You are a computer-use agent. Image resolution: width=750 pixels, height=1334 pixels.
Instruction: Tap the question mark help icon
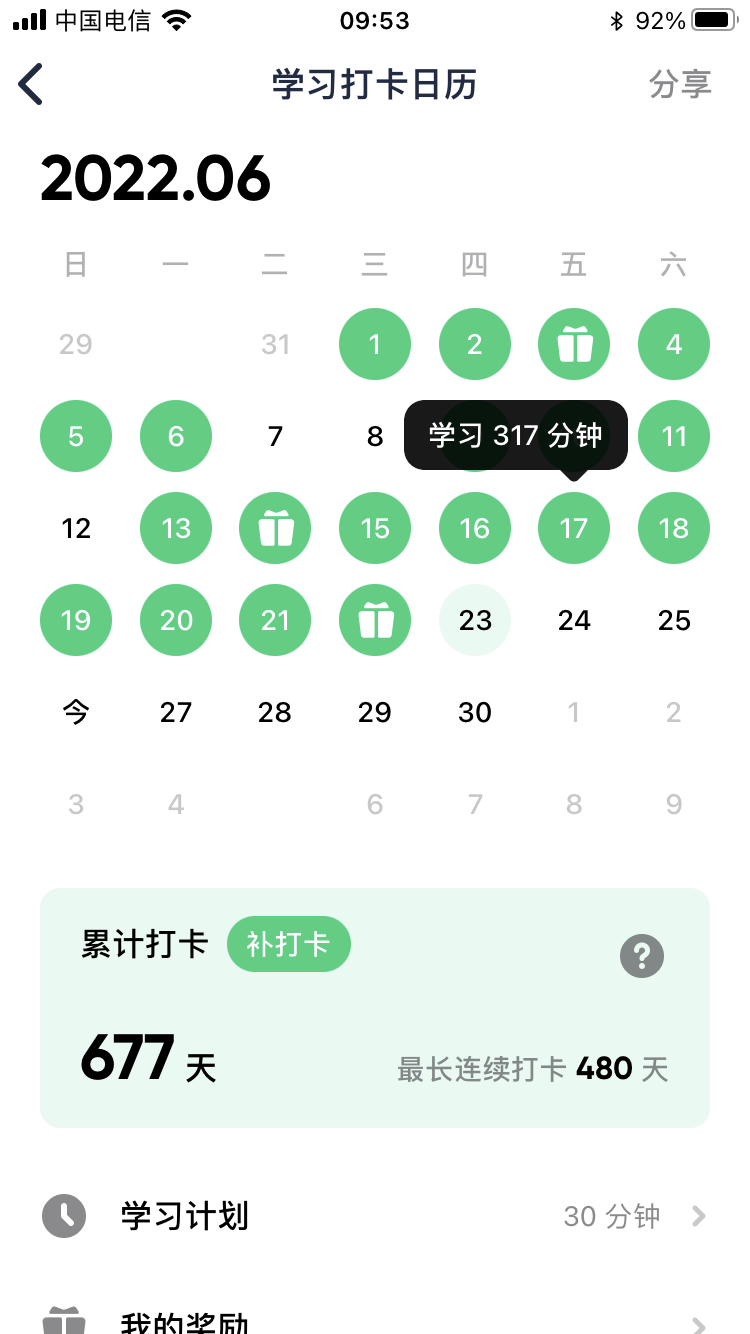[642, 956]
